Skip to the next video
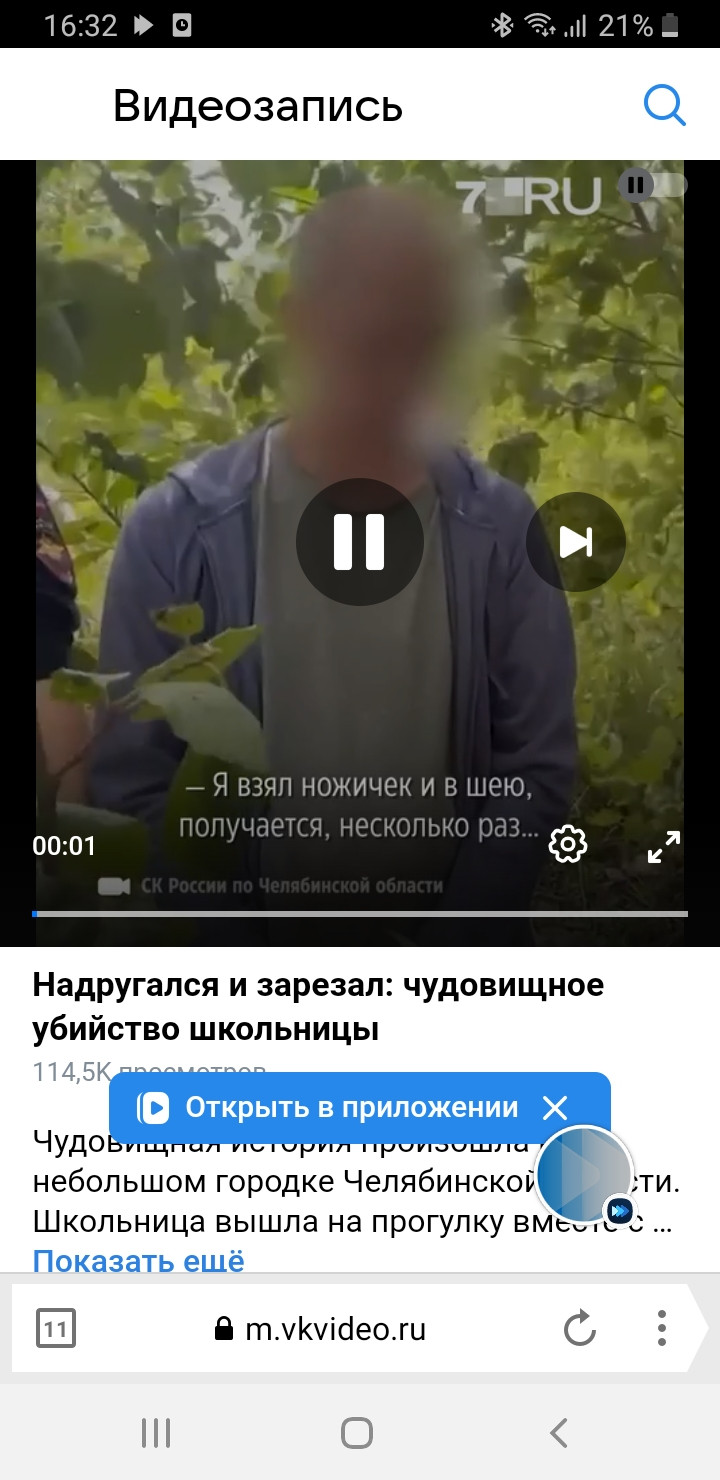Image resolution: width=720 pixels, height=1480 pixels. pyautogui.click(x=576, y=542)
